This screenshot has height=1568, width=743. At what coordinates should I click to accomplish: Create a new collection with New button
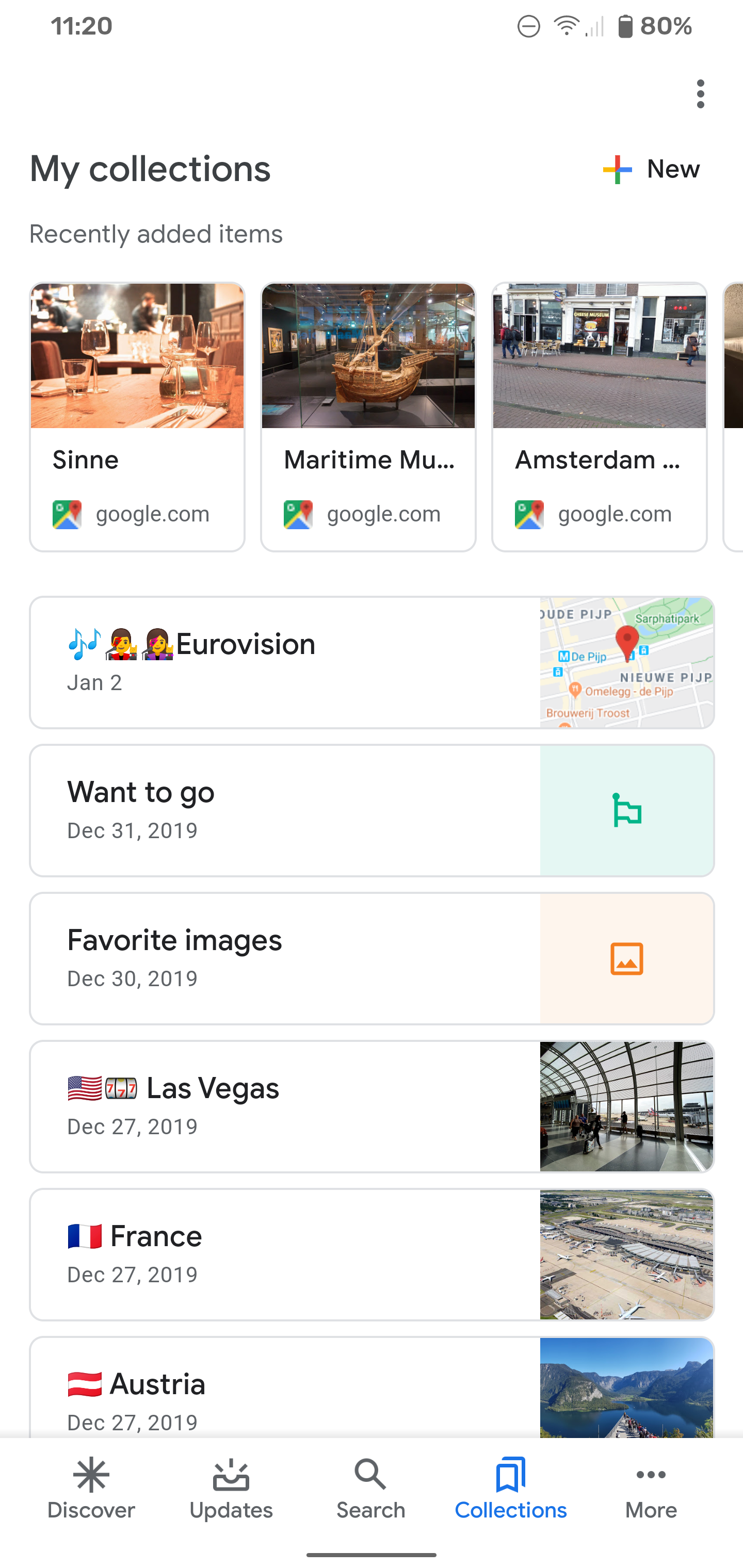(650, 169)
